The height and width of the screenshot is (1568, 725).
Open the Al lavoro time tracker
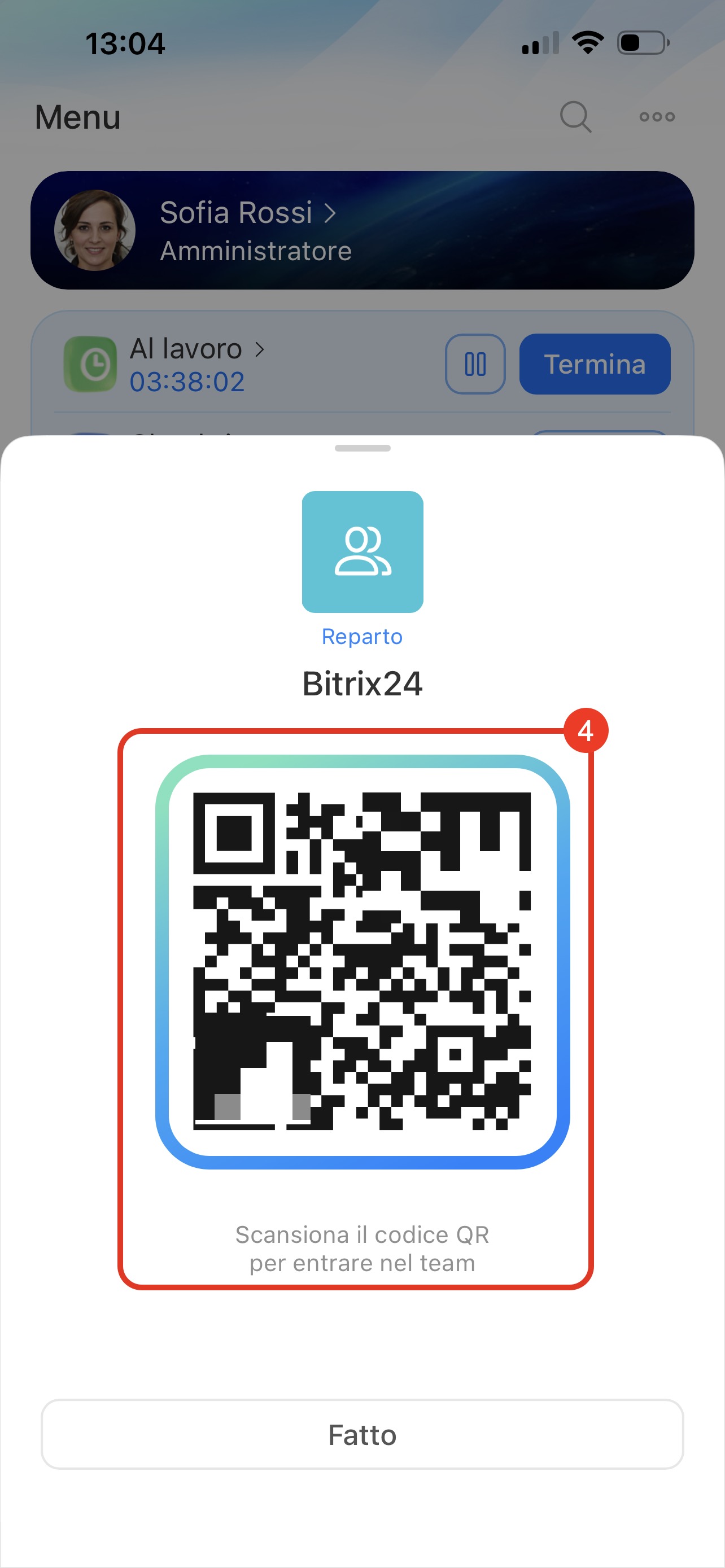pos(198,365)
